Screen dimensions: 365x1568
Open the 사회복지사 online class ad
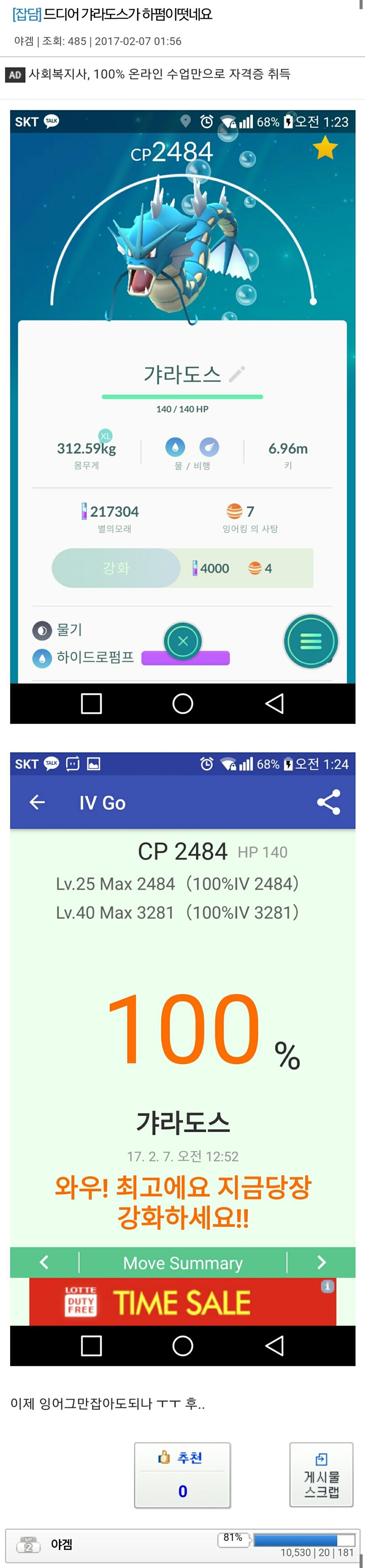(x=159, y=74)
